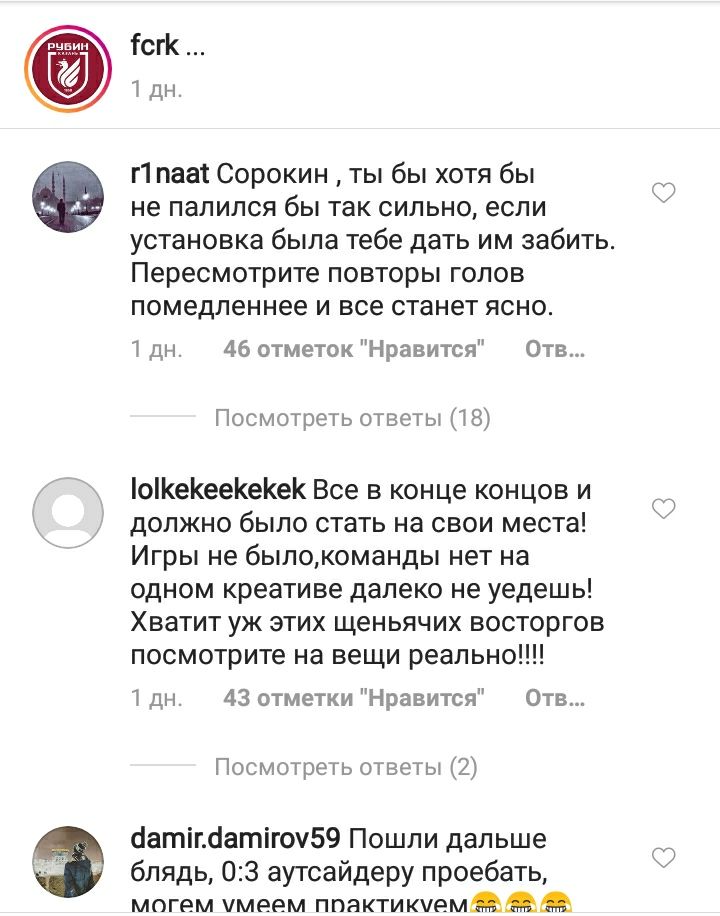This screenshot has height=916, width=720.
Task: View 43 likes on lolkekeekekek's comment
Action: point(354,698)
